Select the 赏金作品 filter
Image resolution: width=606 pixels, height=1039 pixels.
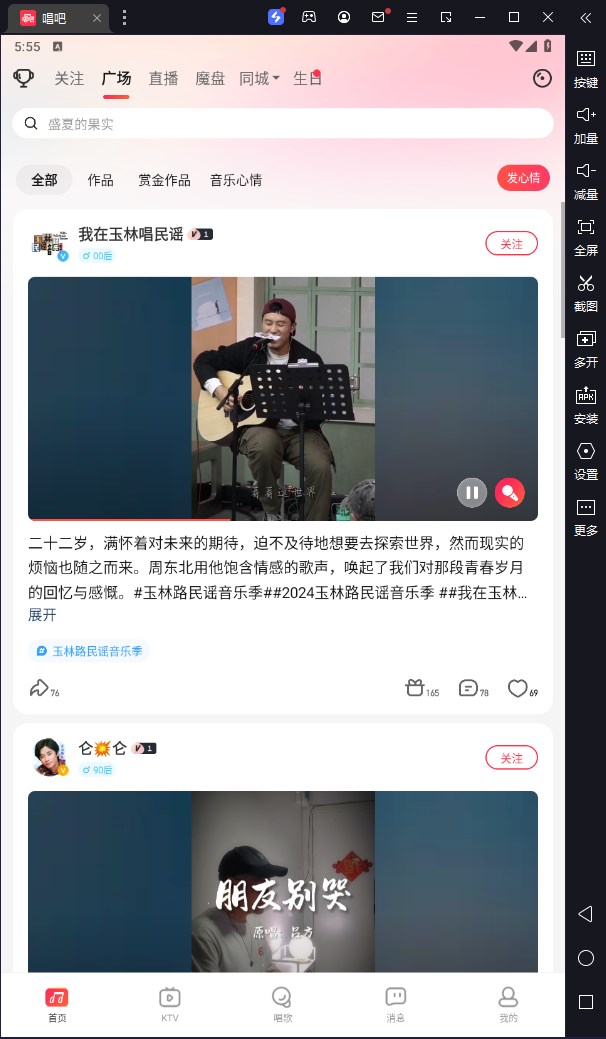pos(164,180)
